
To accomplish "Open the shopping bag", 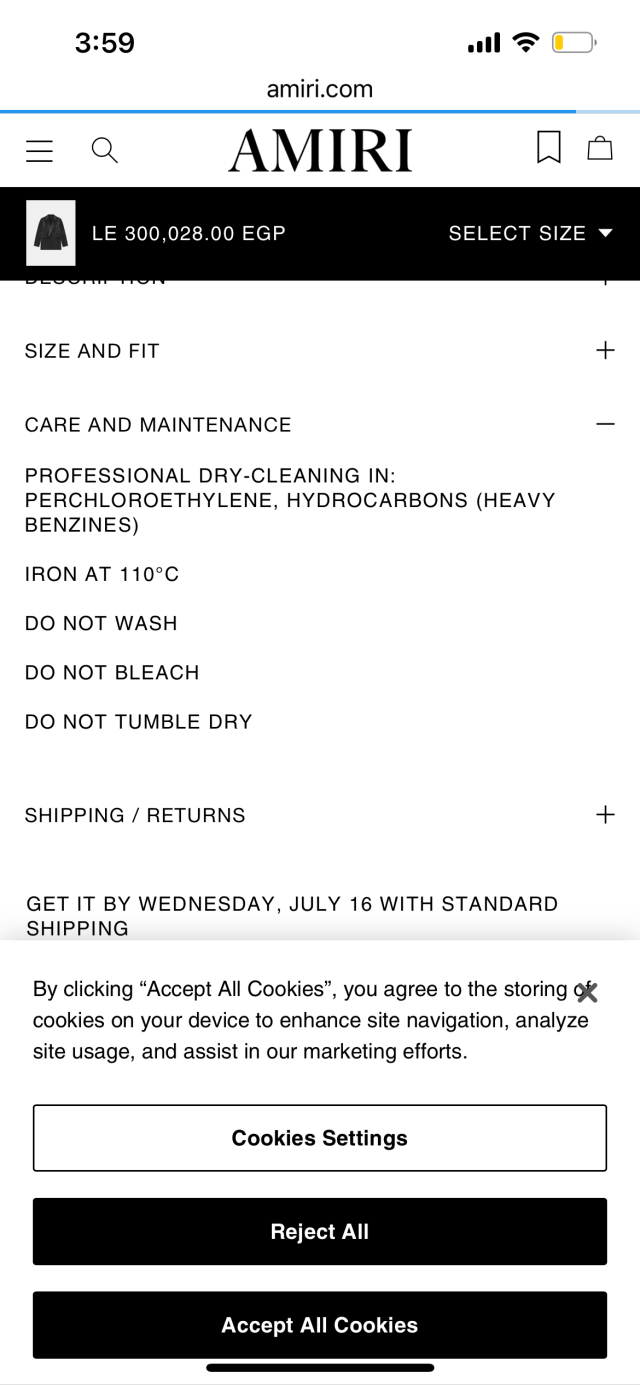I will pyautogui.click(x=600, y=149).
